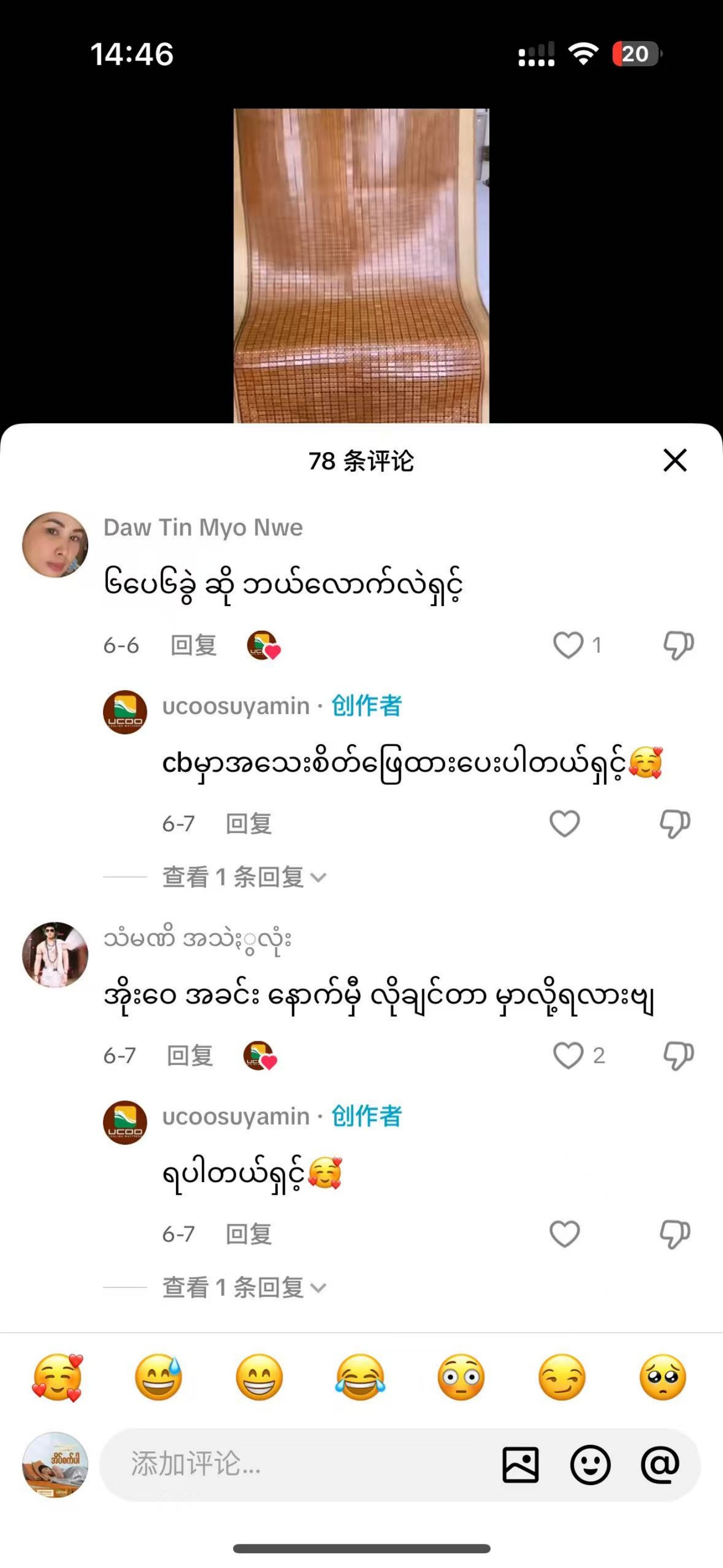Insert the tears-of-joy emoji
This screenshot has height=1568, width=723.
360,1377
